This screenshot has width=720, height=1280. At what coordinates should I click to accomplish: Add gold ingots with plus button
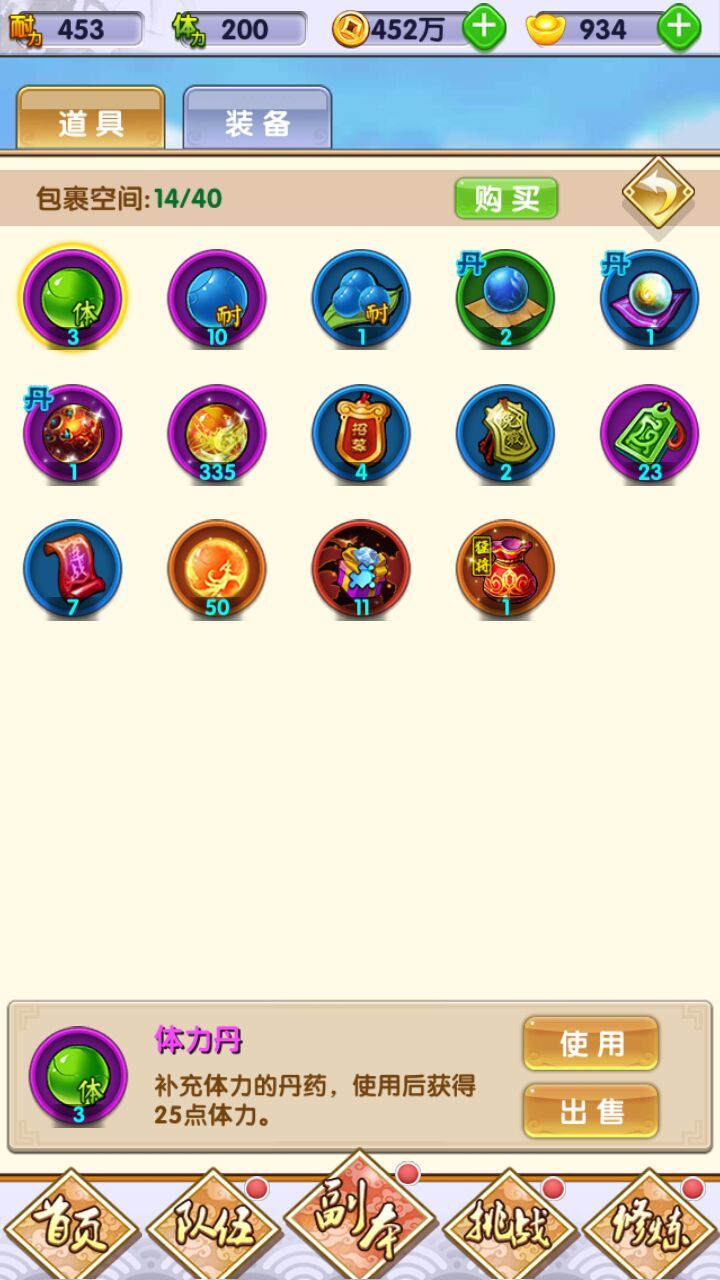679,28
